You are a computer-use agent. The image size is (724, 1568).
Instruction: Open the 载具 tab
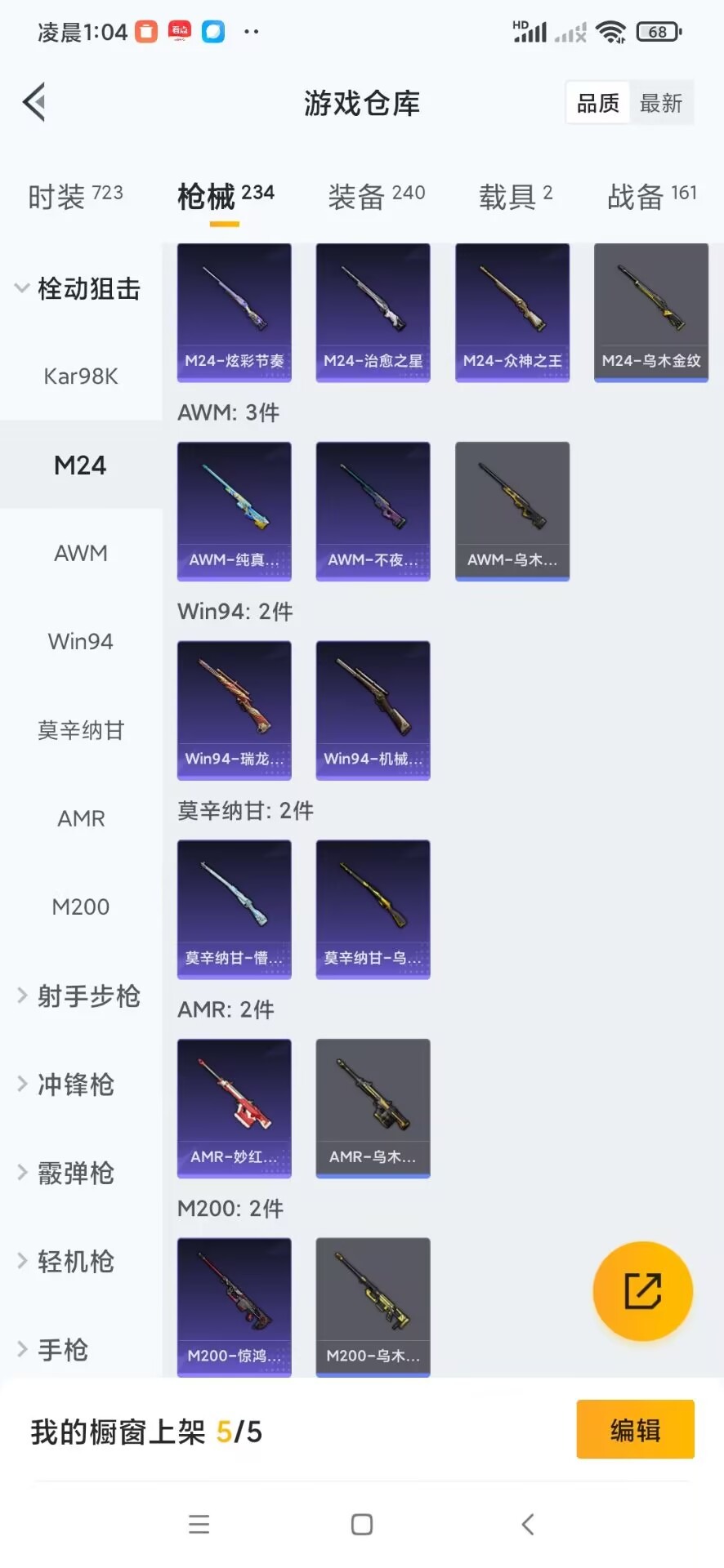516,197
